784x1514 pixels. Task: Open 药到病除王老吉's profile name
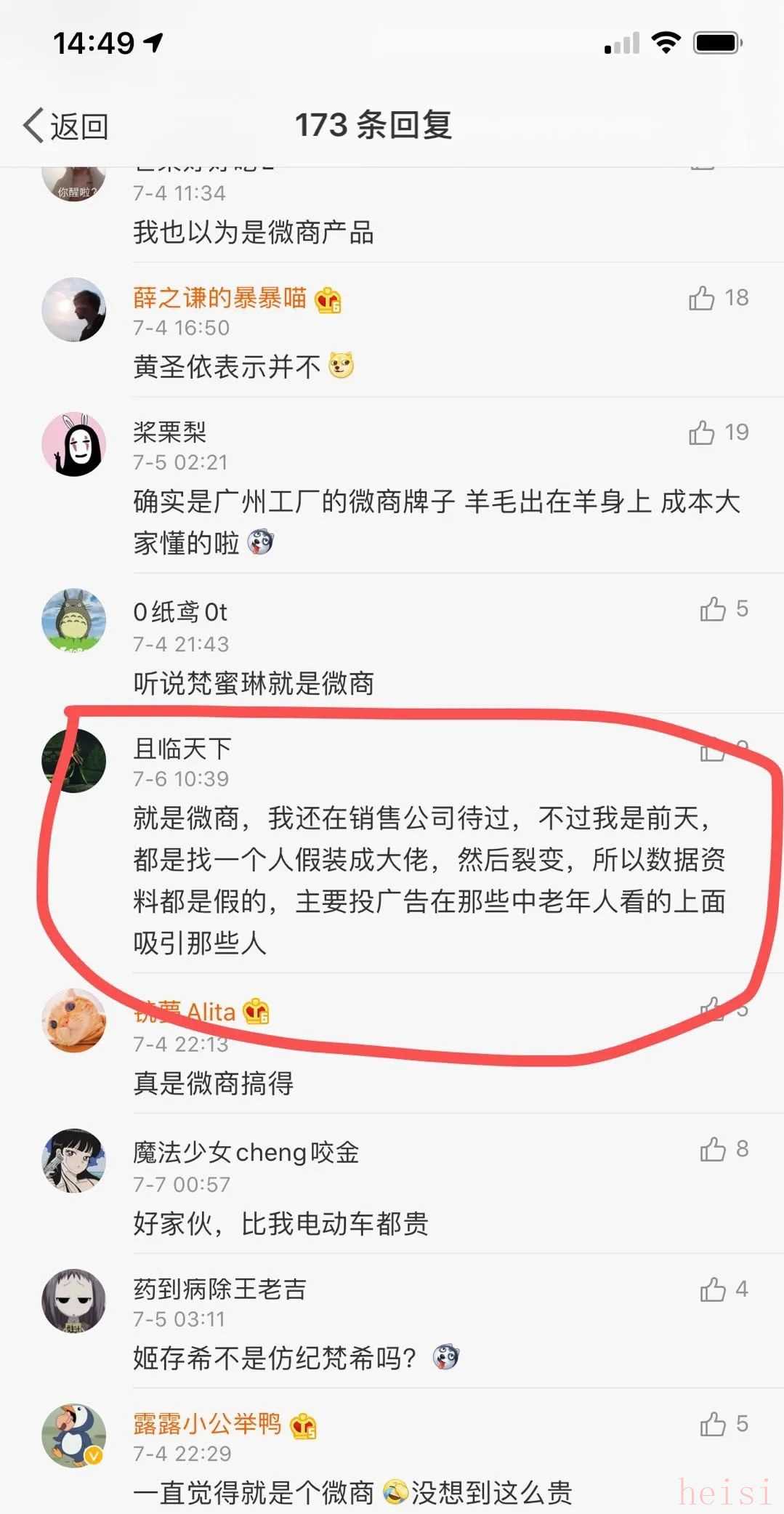219,1289
